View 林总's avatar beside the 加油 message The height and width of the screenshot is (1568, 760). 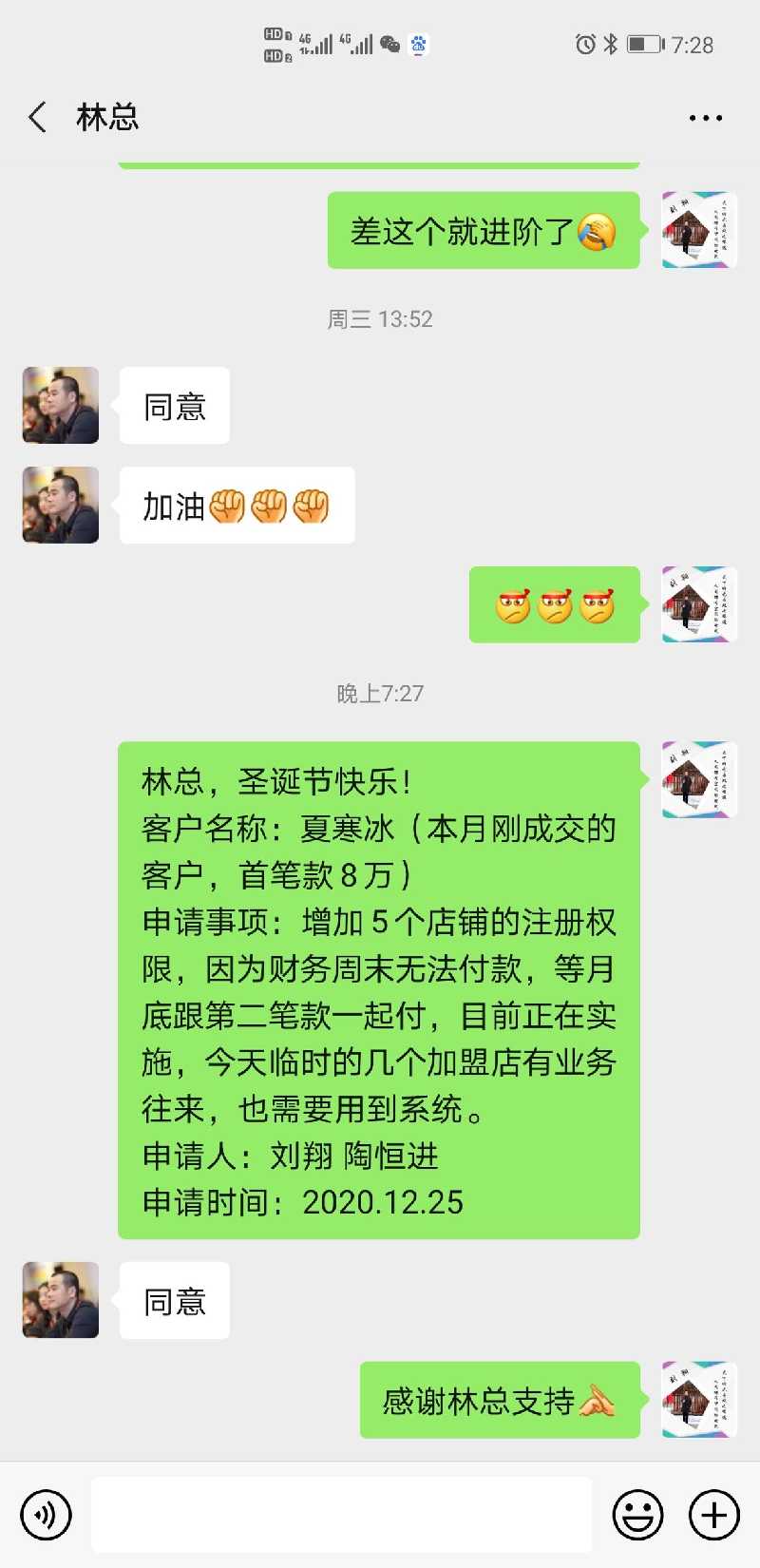[61, 505]
